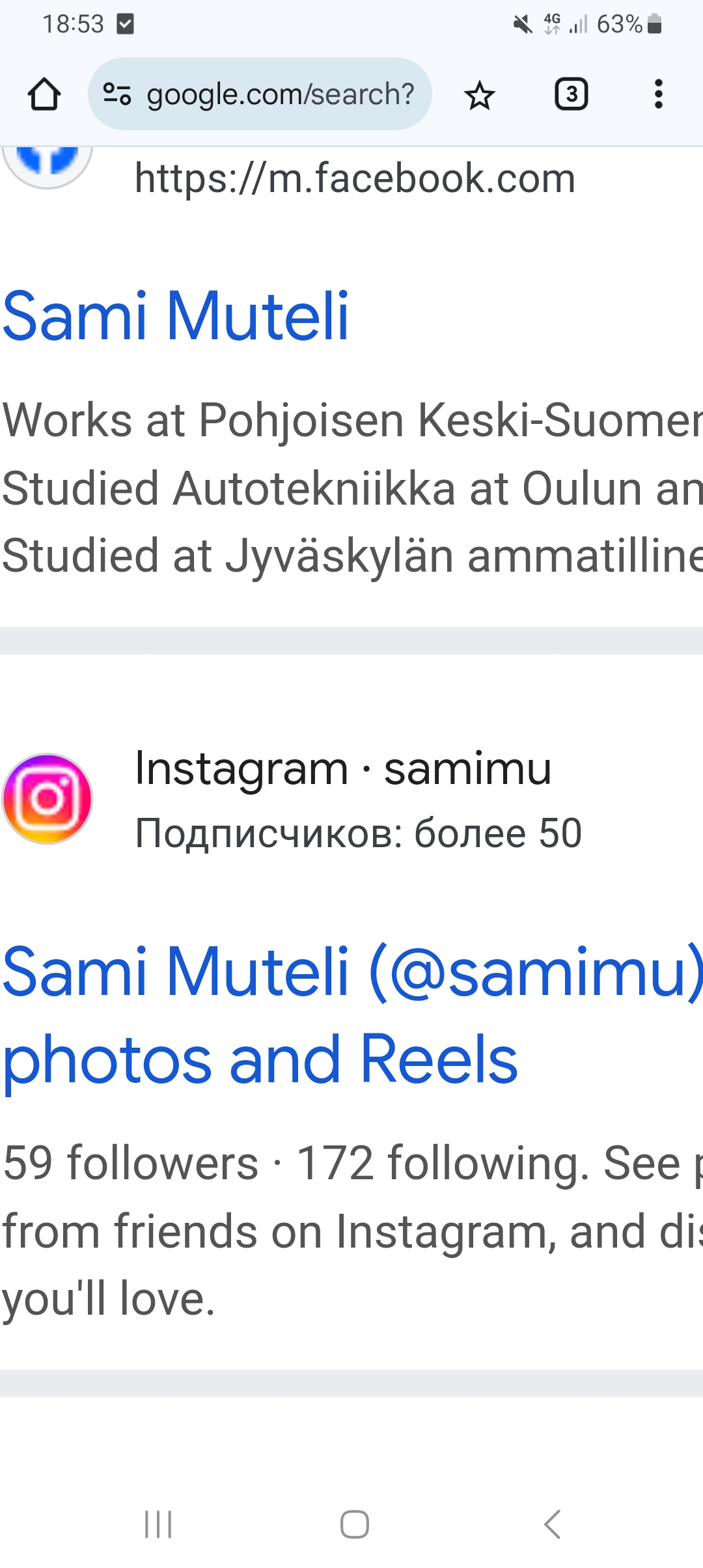
Task: Open site info in the address bar
Action: (x=117, y=94)
